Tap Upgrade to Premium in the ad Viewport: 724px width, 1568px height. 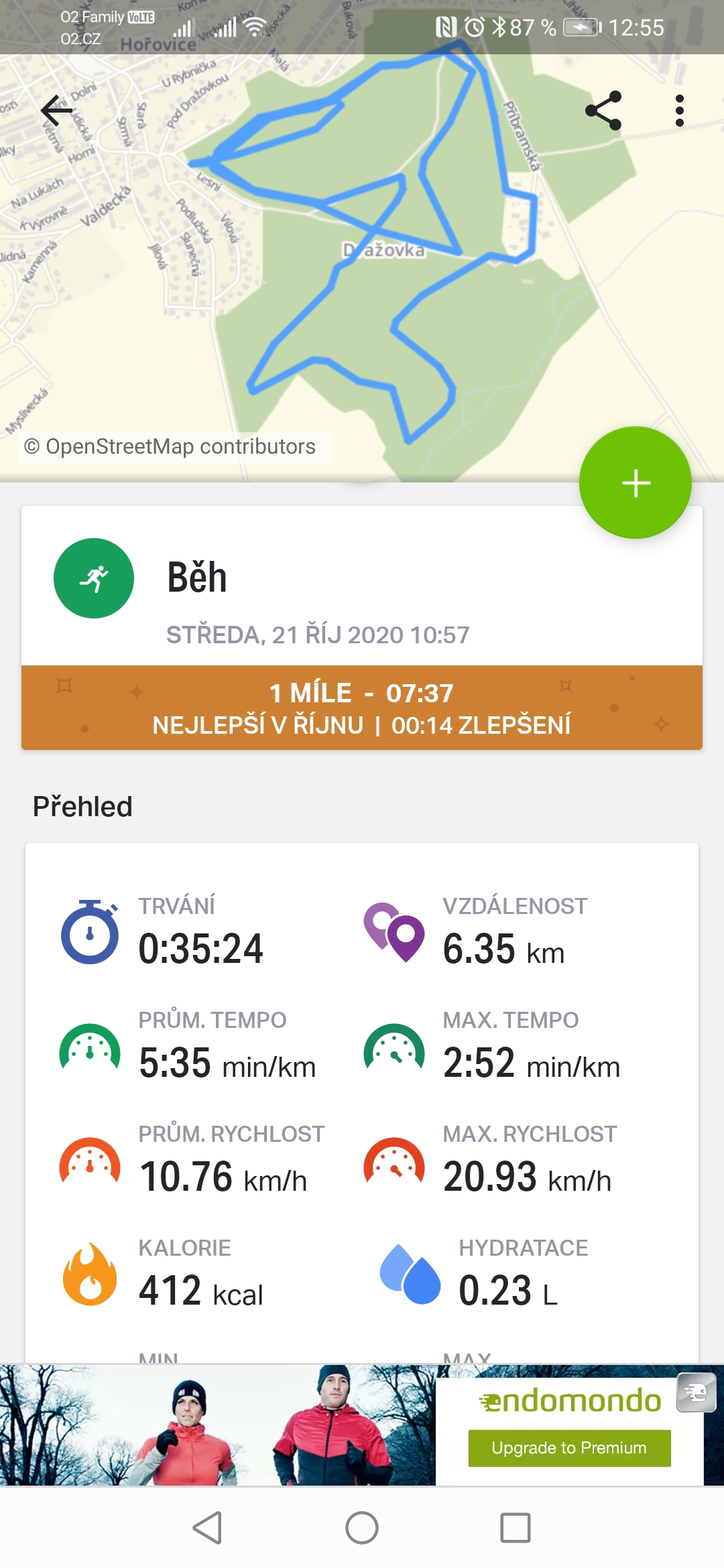pos(569,1448)
